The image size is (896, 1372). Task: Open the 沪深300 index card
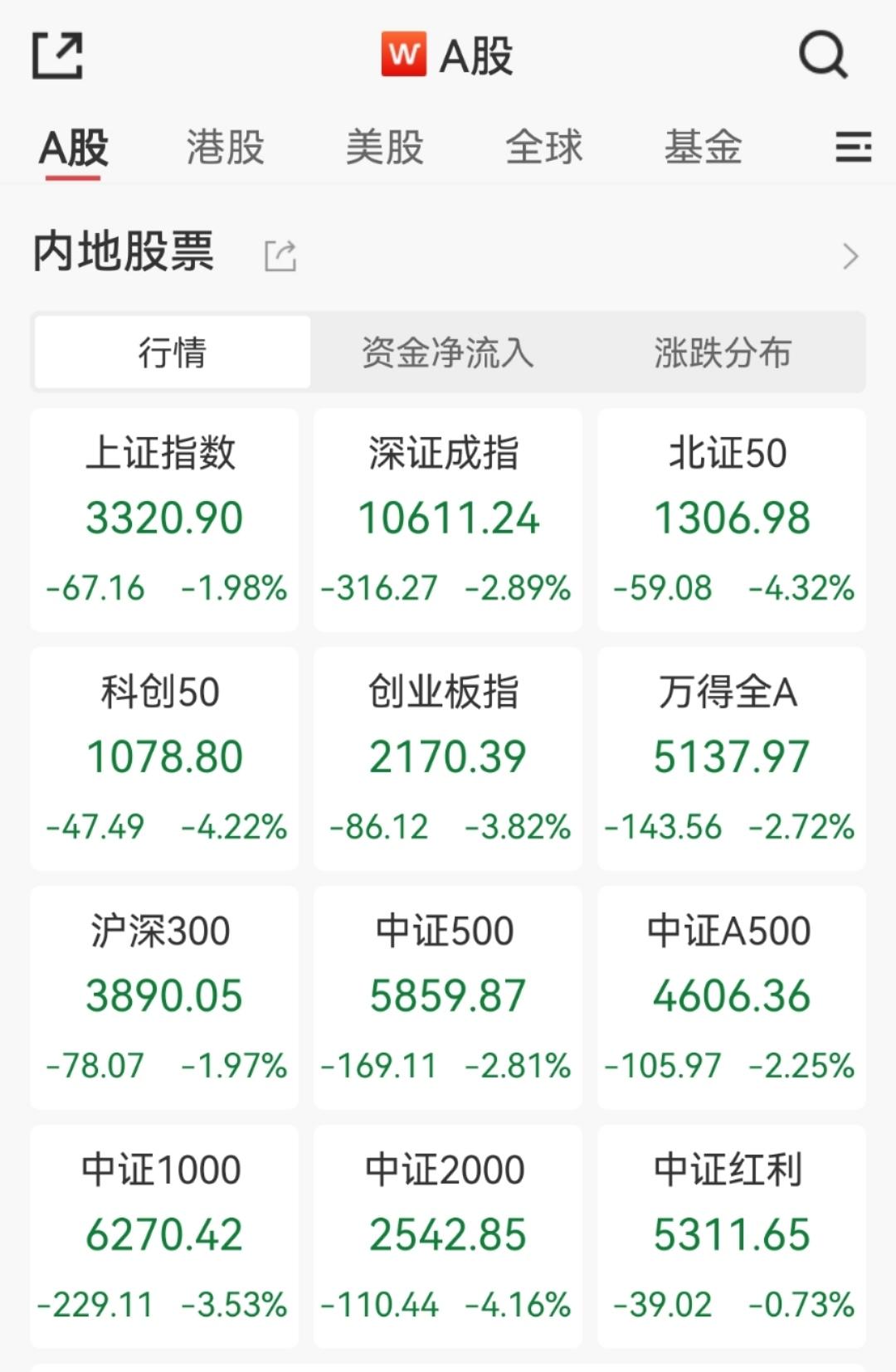[164, 997]
